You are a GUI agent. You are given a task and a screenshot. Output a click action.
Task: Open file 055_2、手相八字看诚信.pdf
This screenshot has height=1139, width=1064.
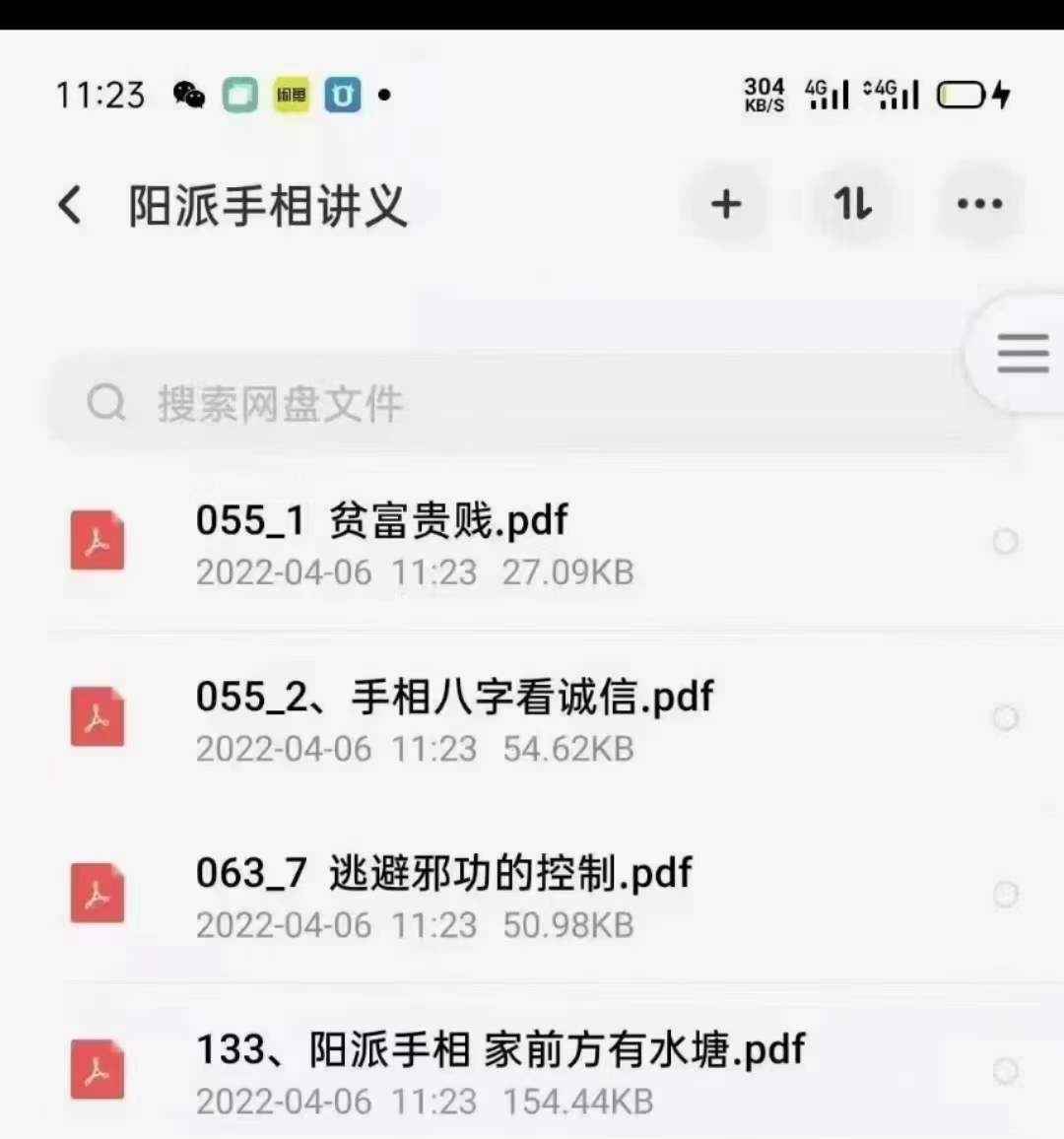[453, 719]
